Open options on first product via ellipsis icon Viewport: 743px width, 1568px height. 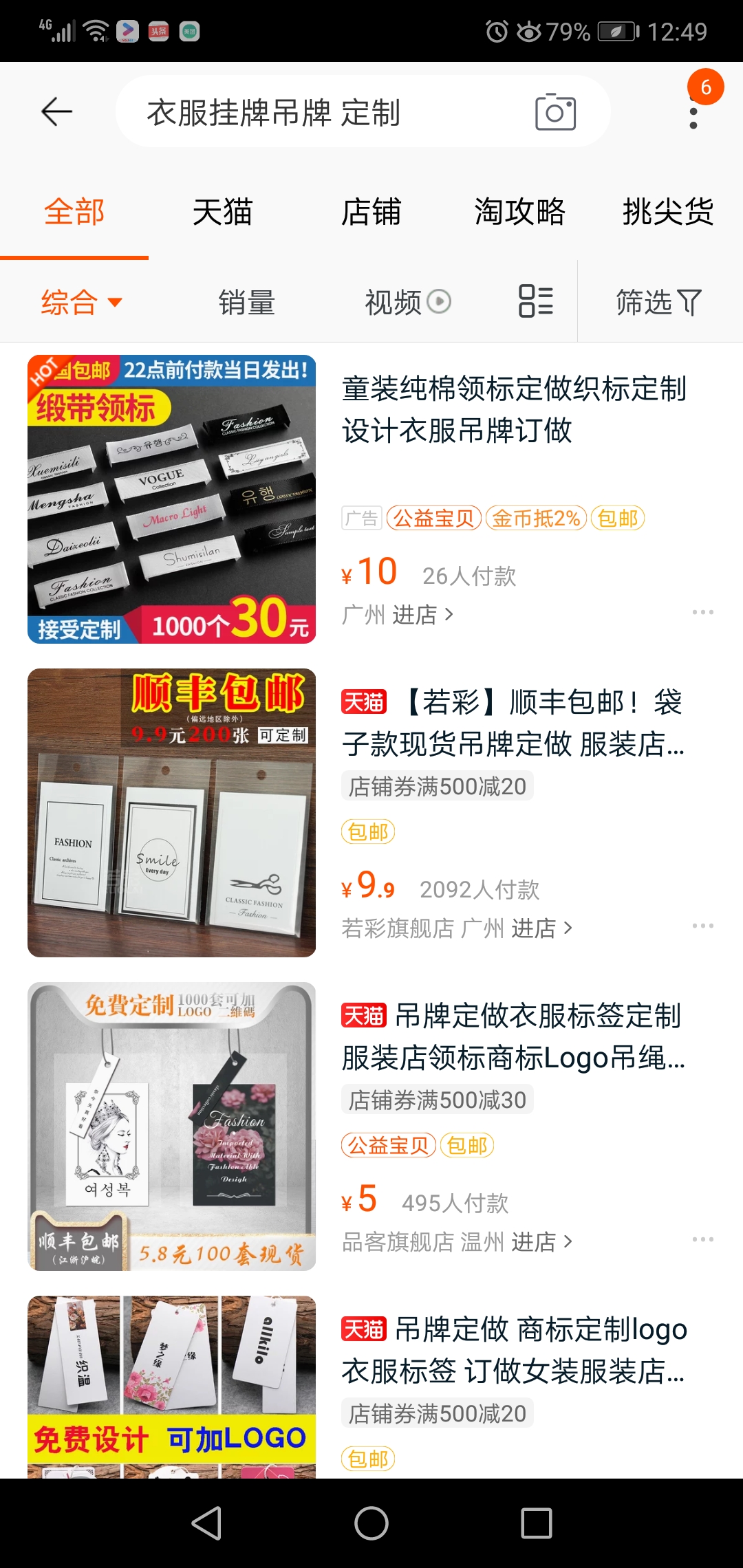point(703,611)
